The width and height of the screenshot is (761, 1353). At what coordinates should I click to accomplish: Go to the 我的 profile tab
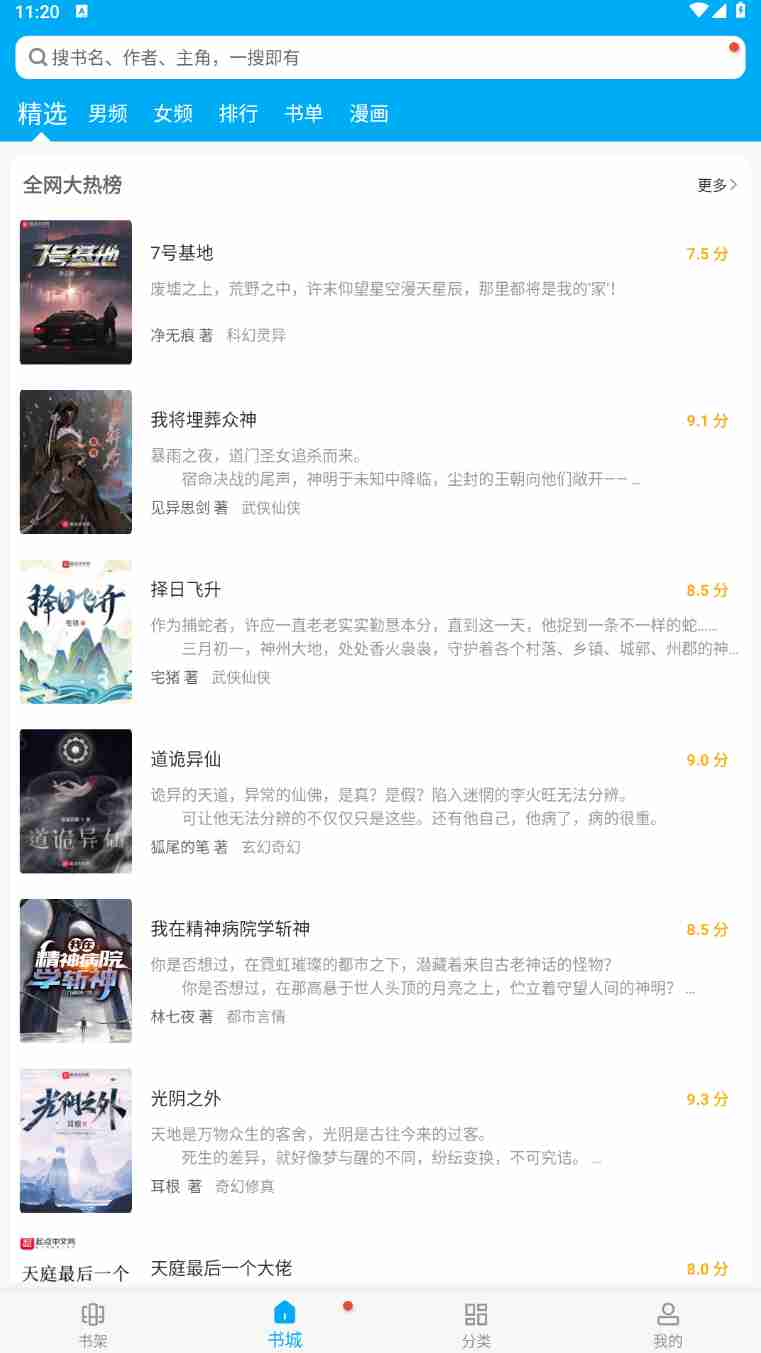[667, 1324]
